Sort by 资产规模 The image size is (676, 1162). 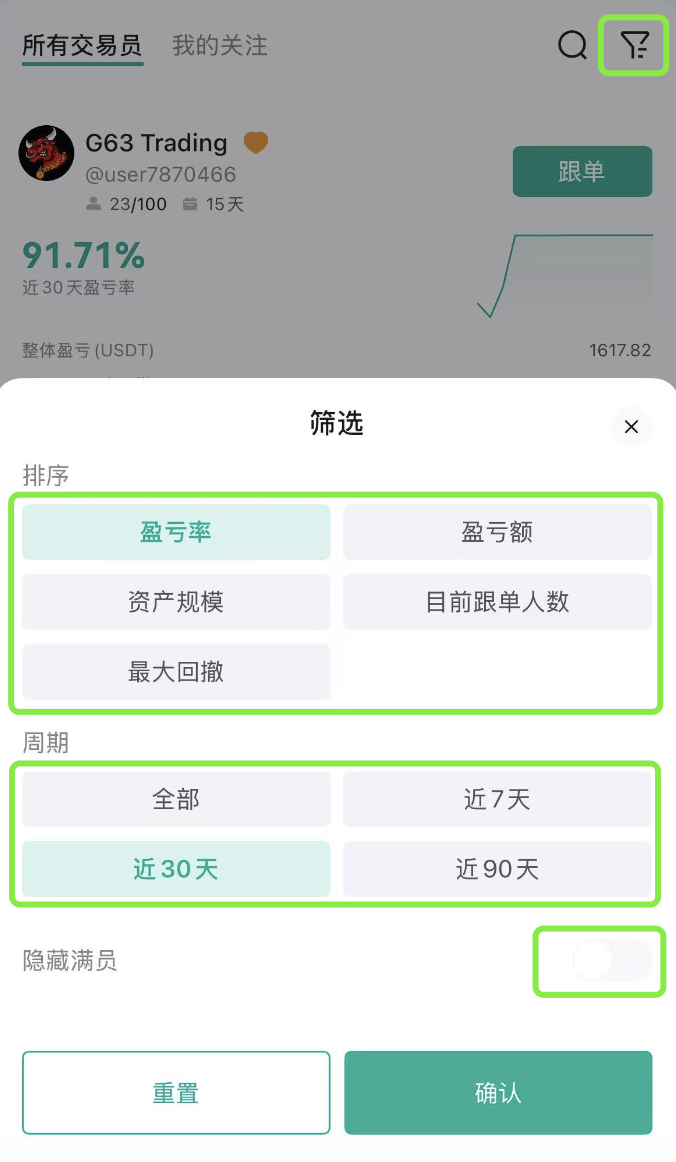tap(176, 602)
